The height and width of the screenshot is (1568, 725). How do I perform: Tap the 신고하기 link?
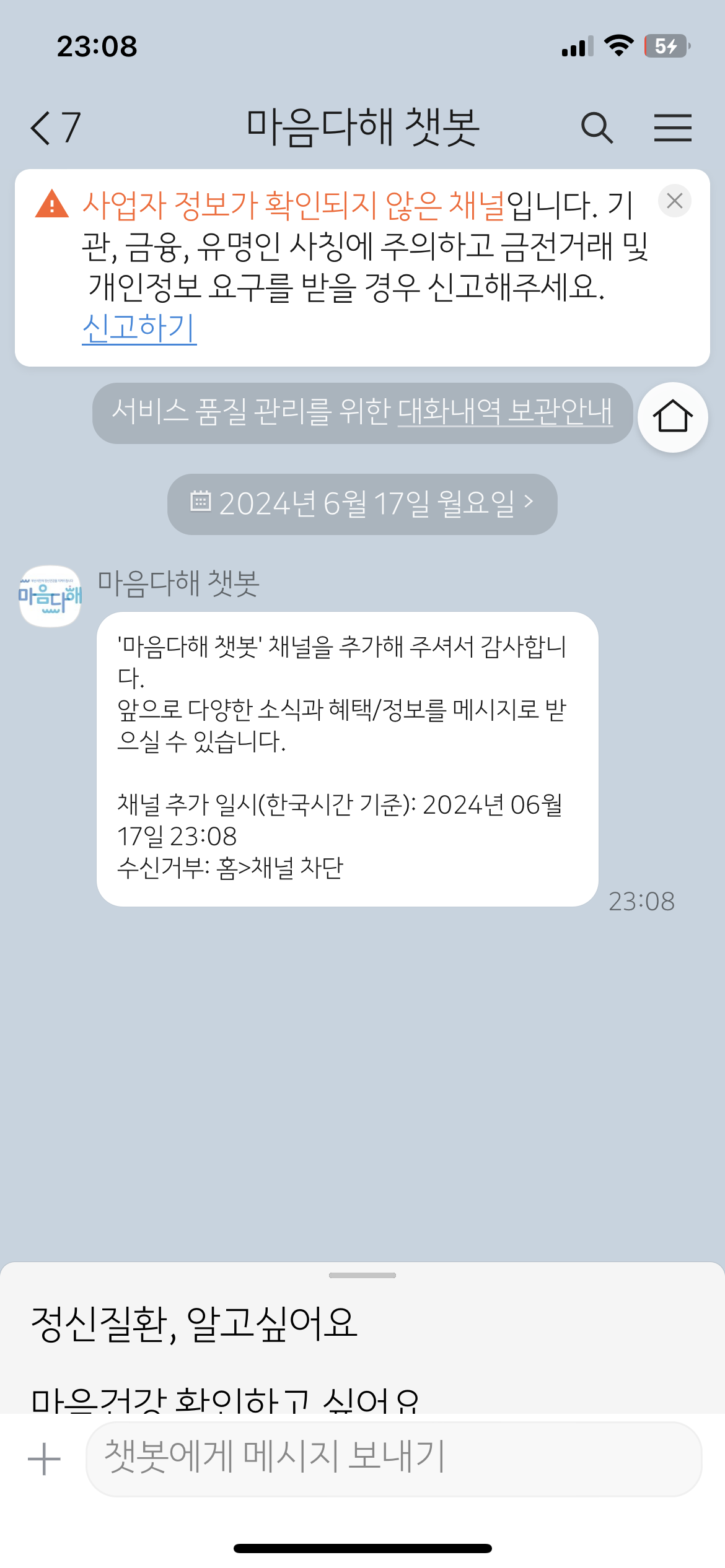139,328
